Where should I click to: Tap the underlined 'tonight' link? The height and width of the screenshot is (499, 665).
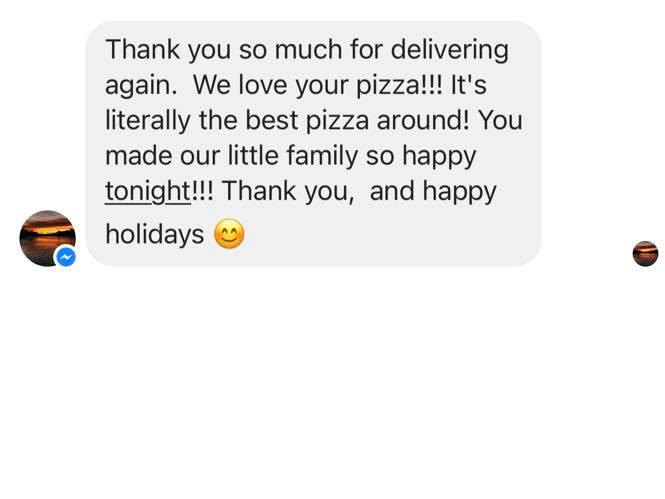pyautogui.click(x=147, y=191)
